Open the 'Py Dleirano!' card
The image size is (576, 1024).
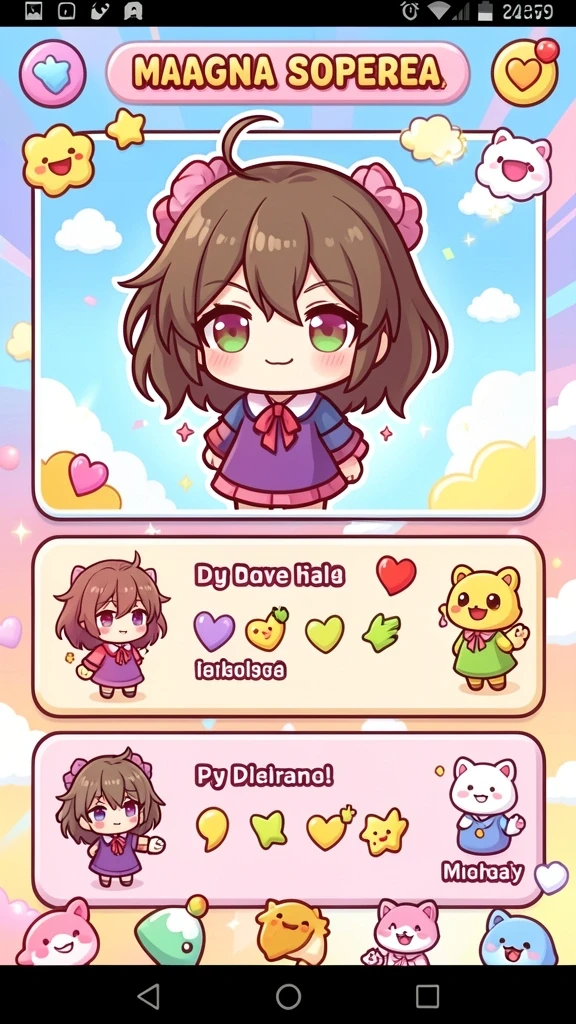tap(288, 820)
